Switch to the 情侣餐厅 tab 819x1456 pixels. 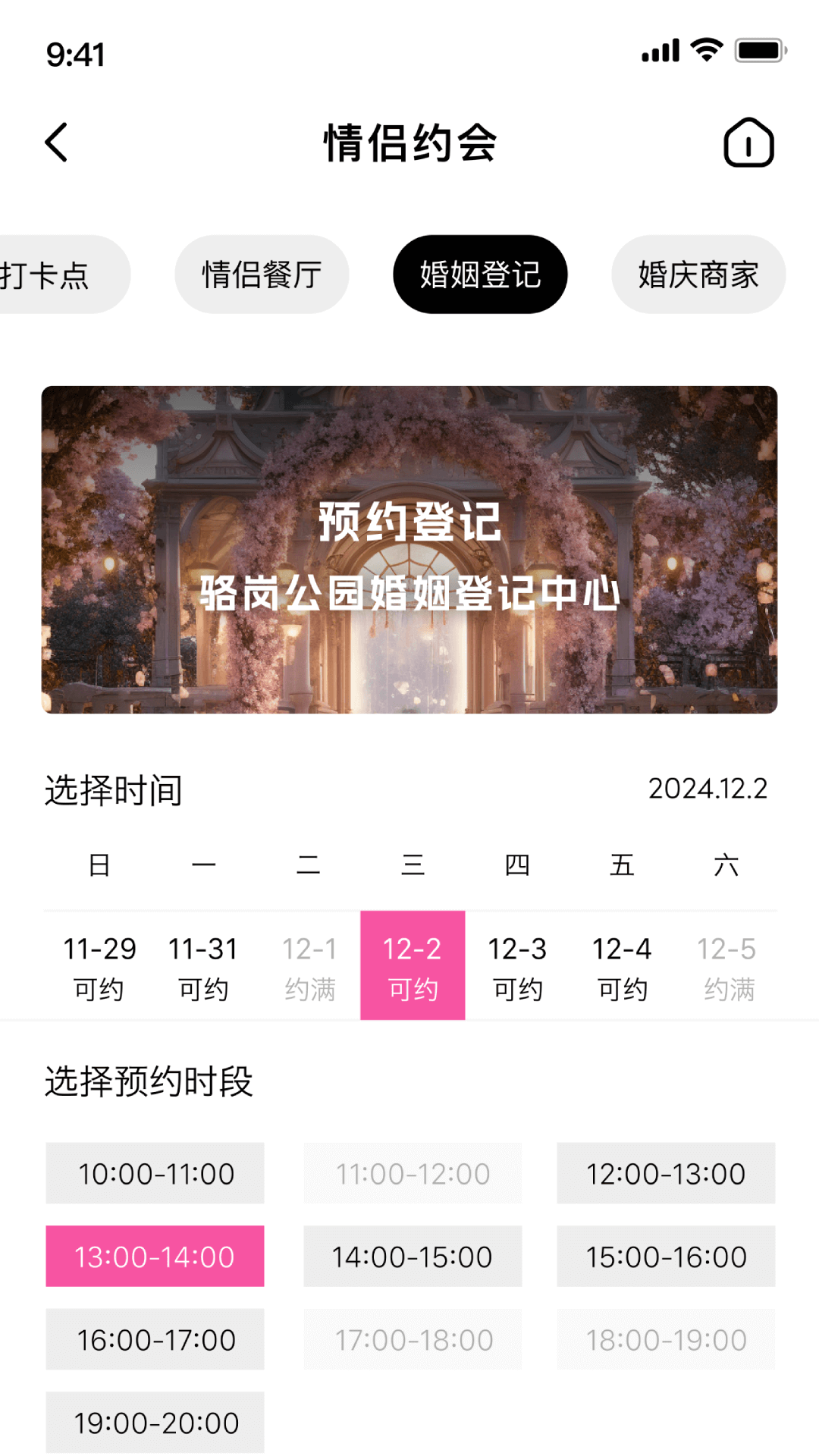262,274
